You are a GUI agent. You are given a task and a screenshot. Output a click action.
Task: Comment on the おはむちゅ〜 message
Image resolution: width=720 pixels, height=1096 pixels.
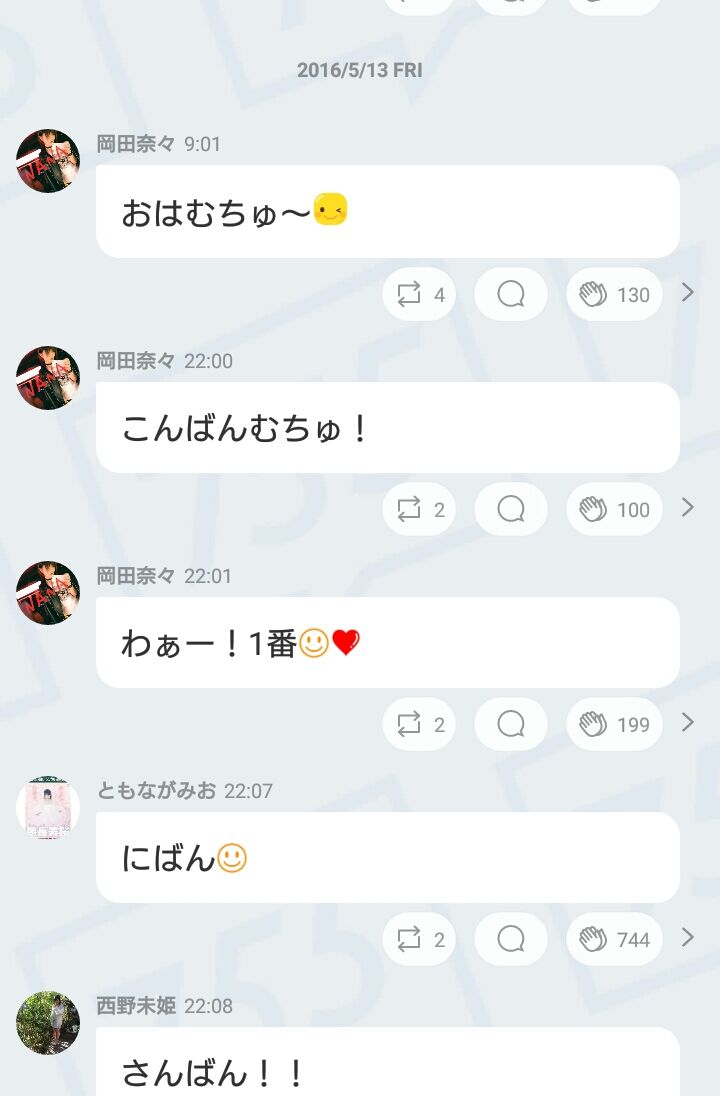click(x=511, y=294)
